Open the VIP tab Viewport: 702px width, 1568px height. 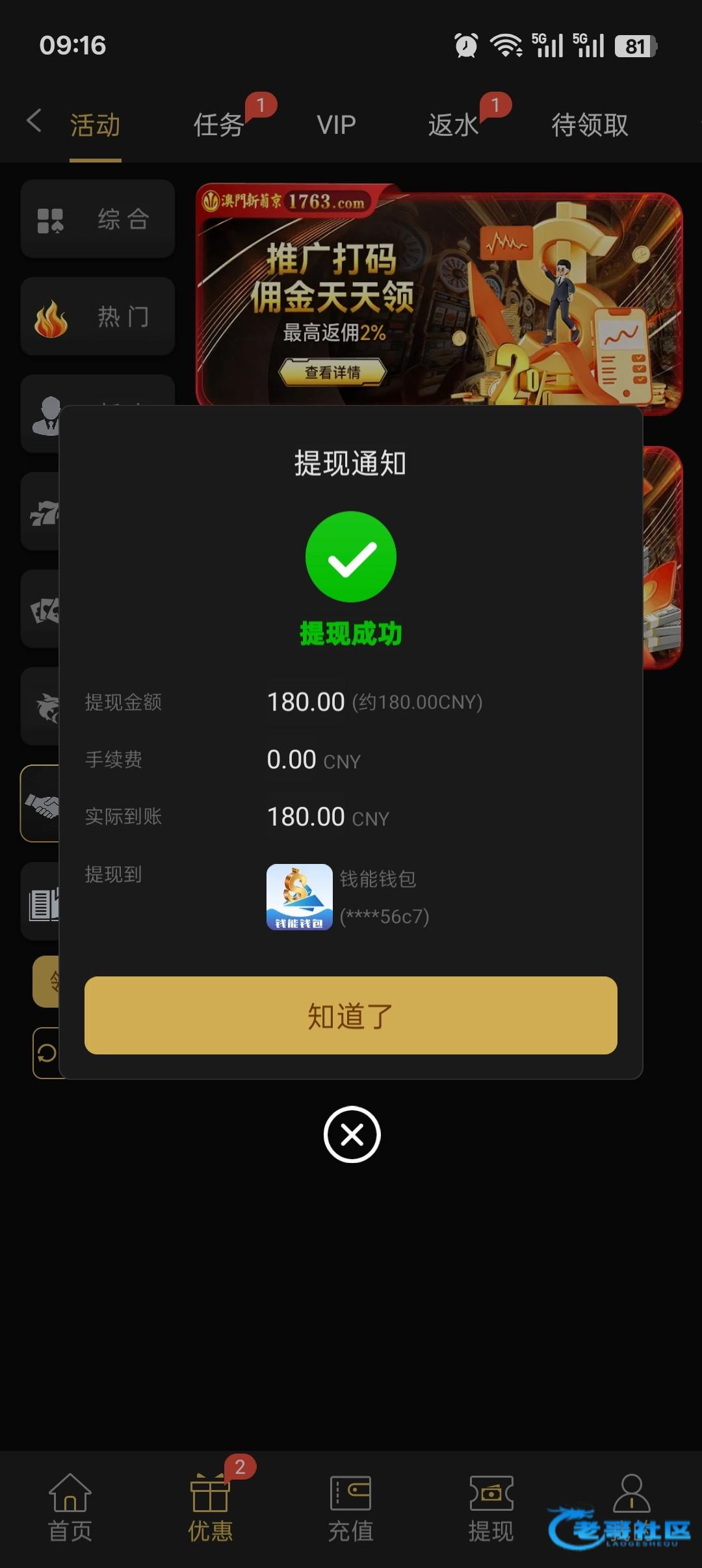tap(336, 125)
